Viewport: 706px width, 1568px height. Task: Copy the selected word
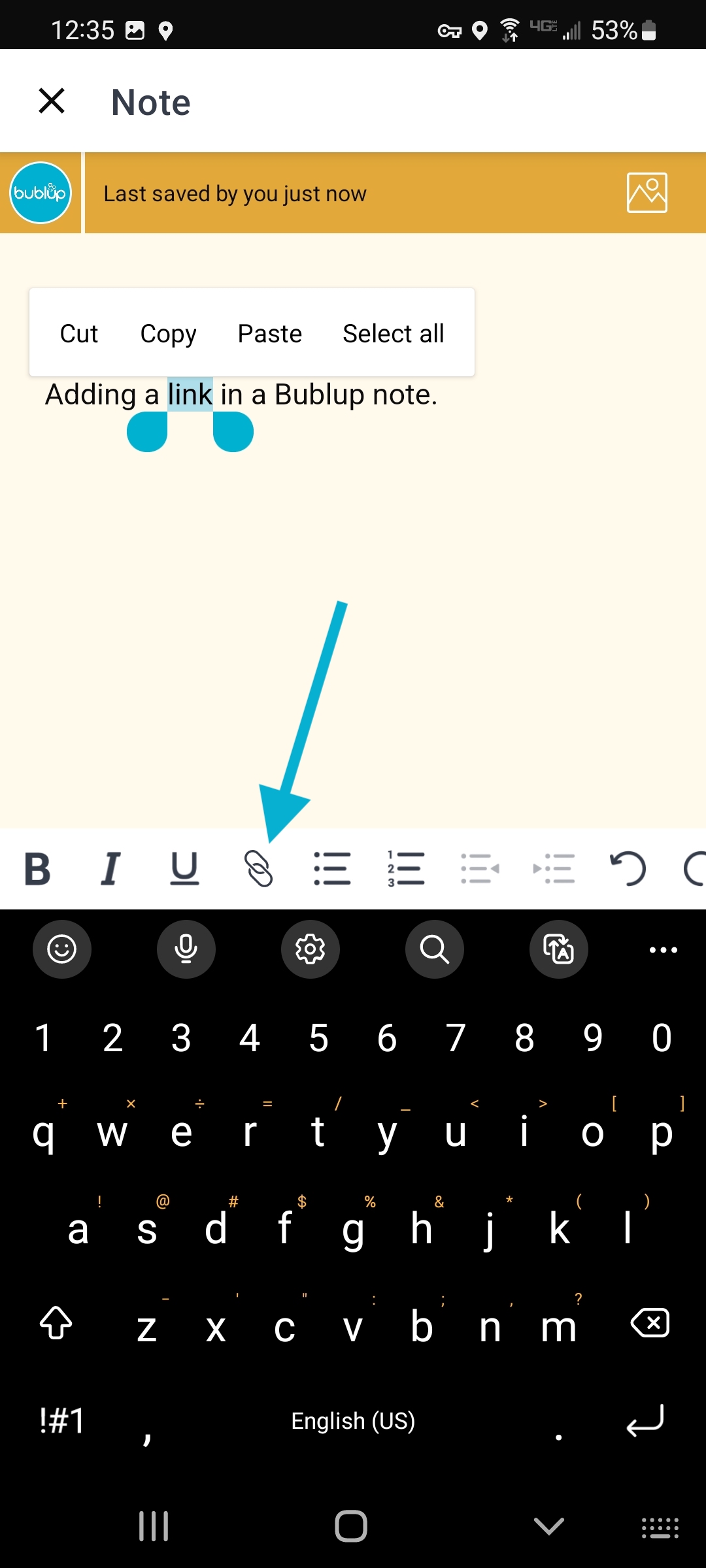click(x=168, y=333)
